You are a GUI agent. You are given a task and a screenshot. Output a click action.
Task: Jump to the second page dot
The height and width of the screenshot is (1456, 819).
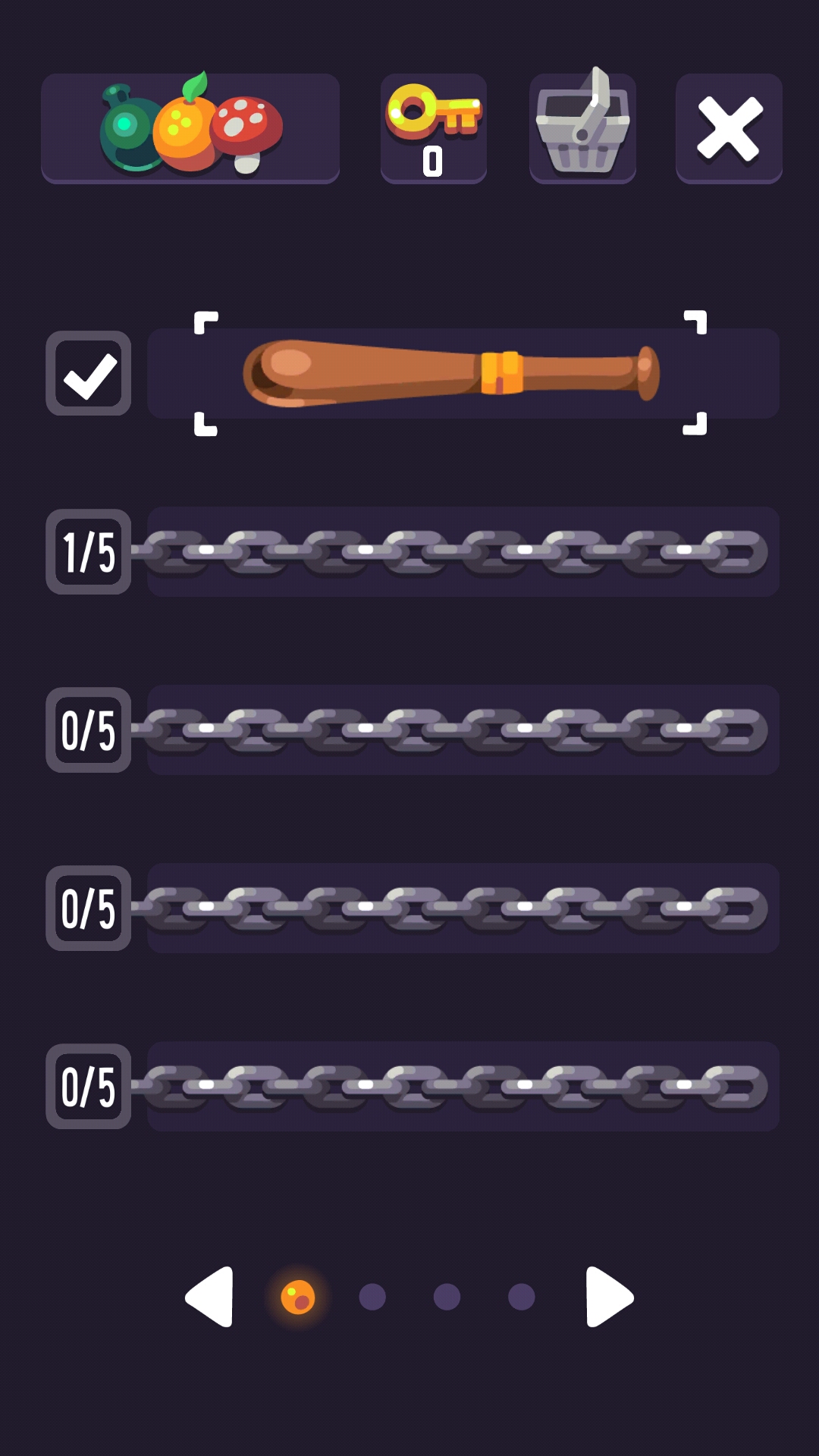[372, 1297]
